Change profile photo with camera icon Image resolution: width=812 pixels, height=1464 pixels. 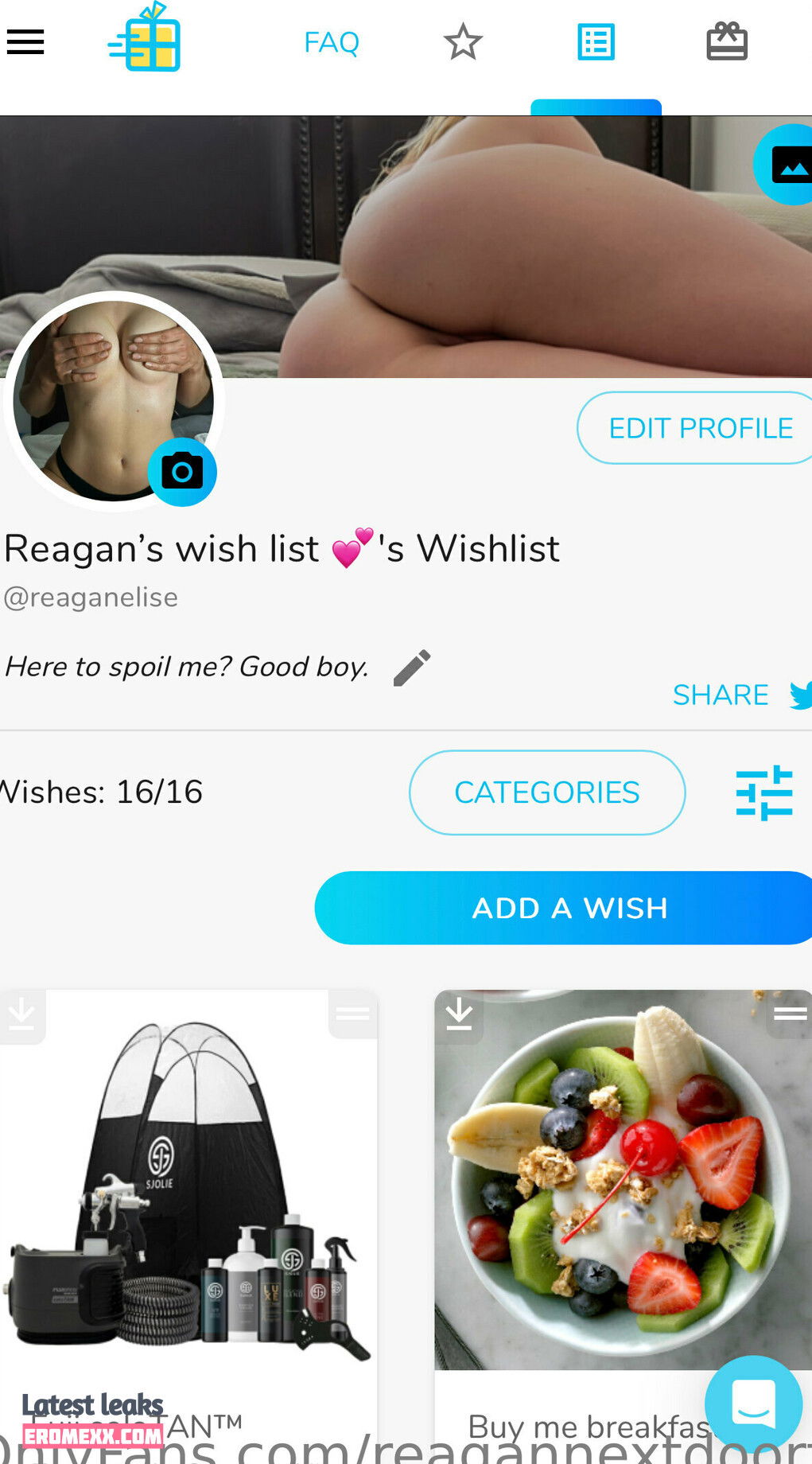[x=182, y=472]
